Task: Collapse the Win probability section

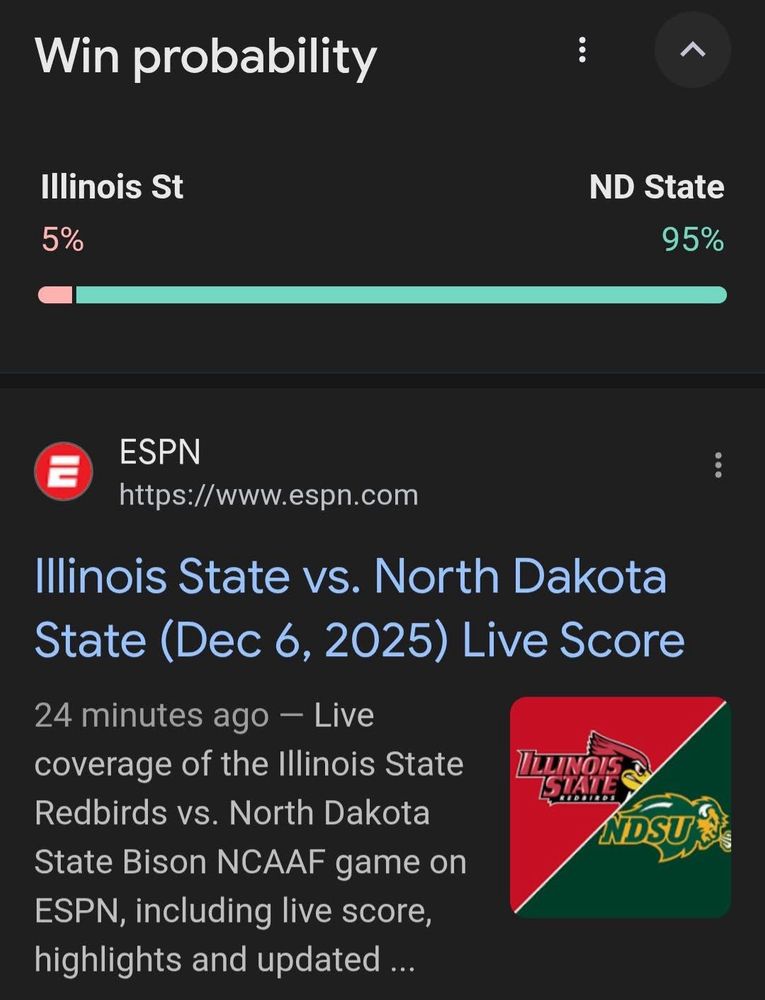Action: click(692, 50)
